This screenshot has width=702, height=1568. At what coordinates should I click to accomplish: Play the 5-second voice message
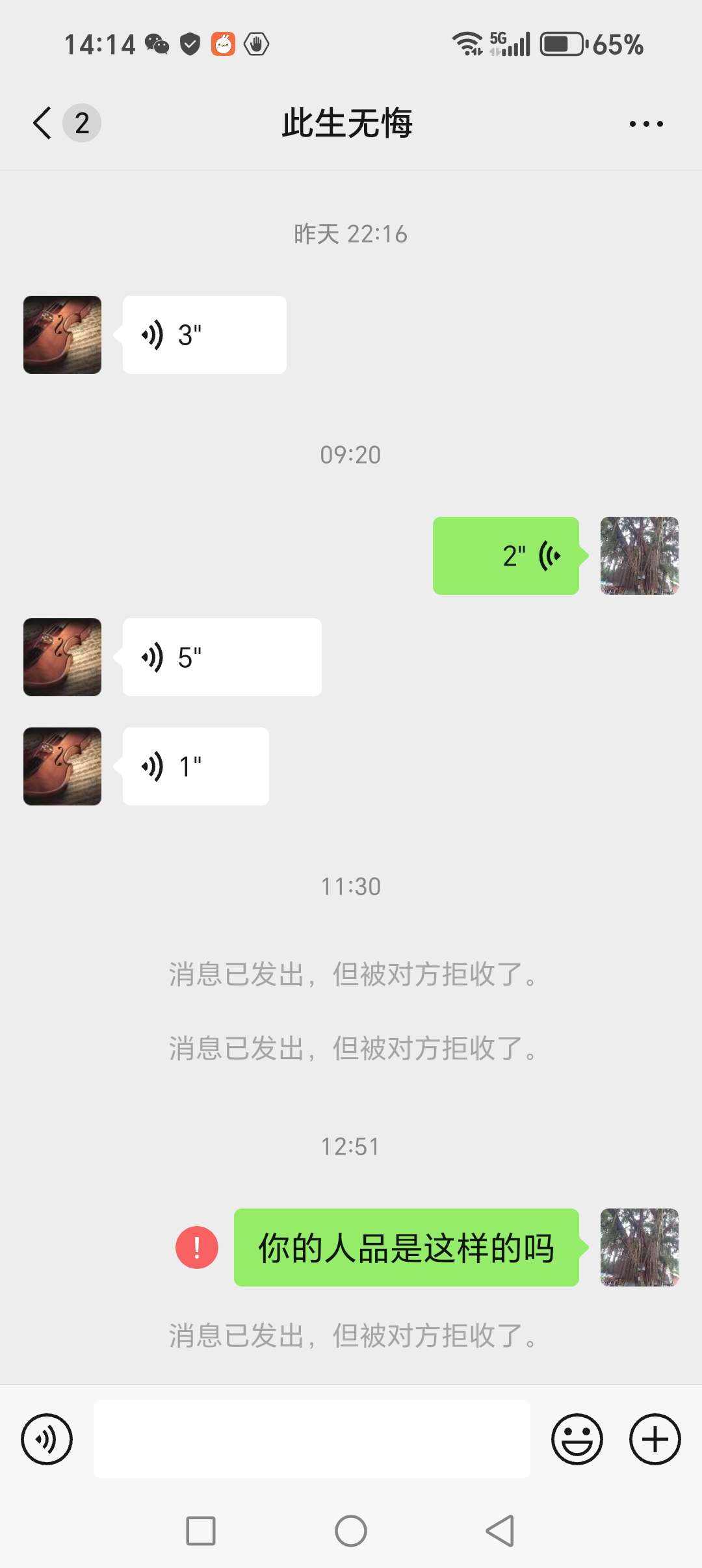pos(222,657)
